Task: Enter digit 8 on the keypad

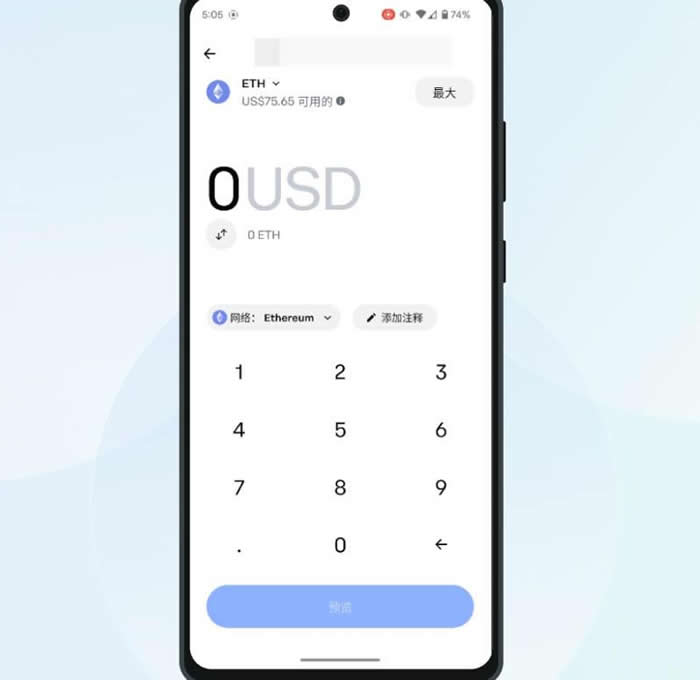Action: click(340, 488)
